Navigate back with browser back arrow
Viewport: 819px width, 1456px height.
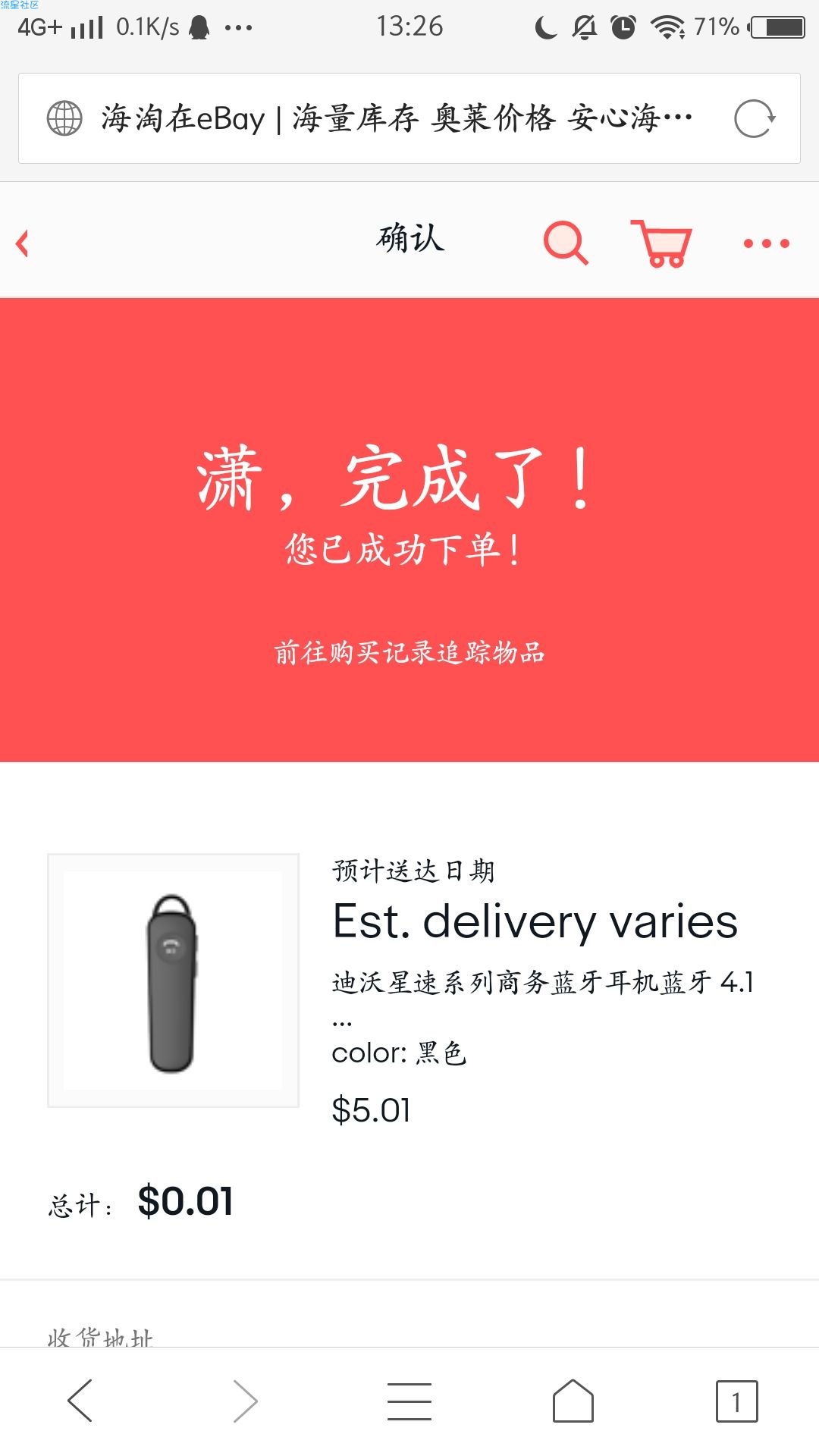pyautogui.click(x=80, y=1401)
